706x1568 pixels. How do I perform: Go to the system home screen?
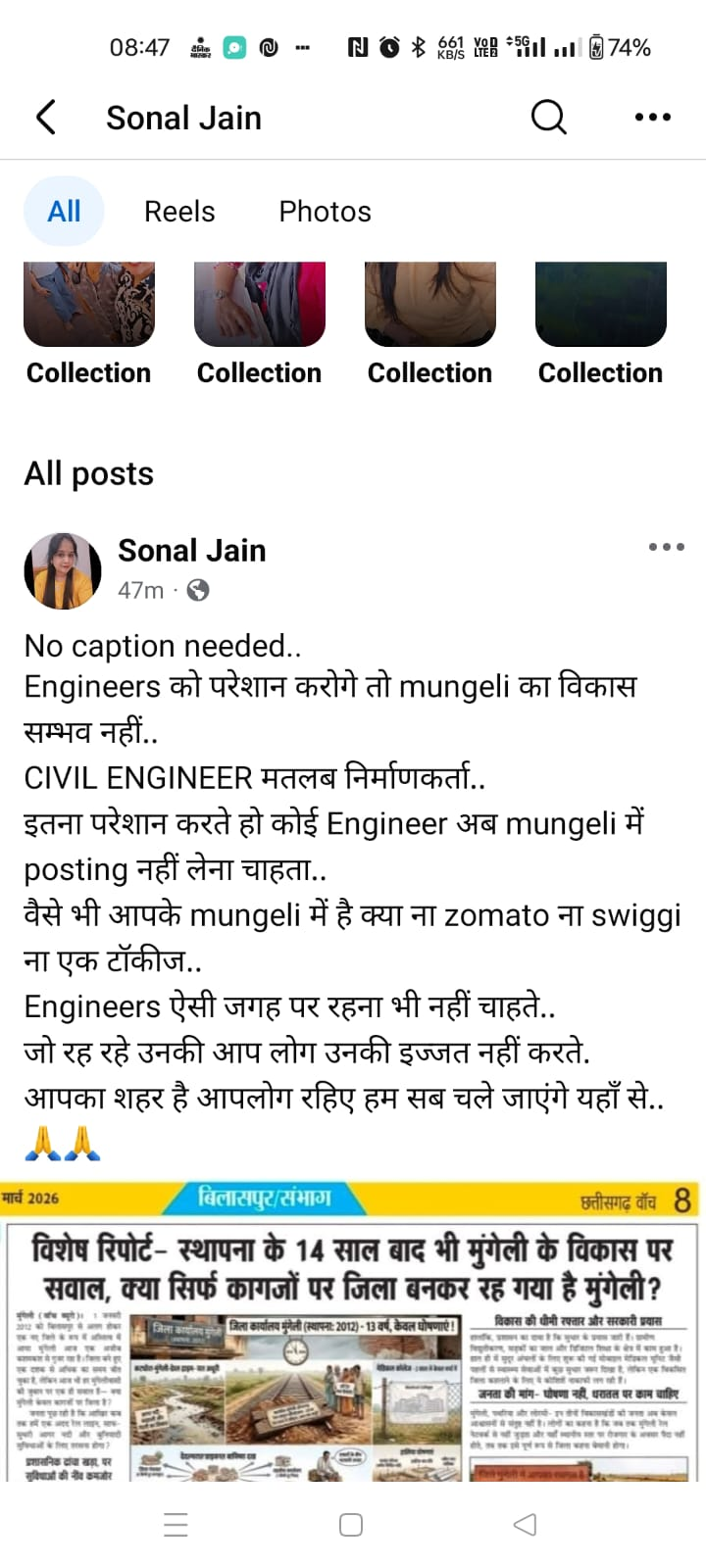pyautogui.click(x=351, y=1525)
